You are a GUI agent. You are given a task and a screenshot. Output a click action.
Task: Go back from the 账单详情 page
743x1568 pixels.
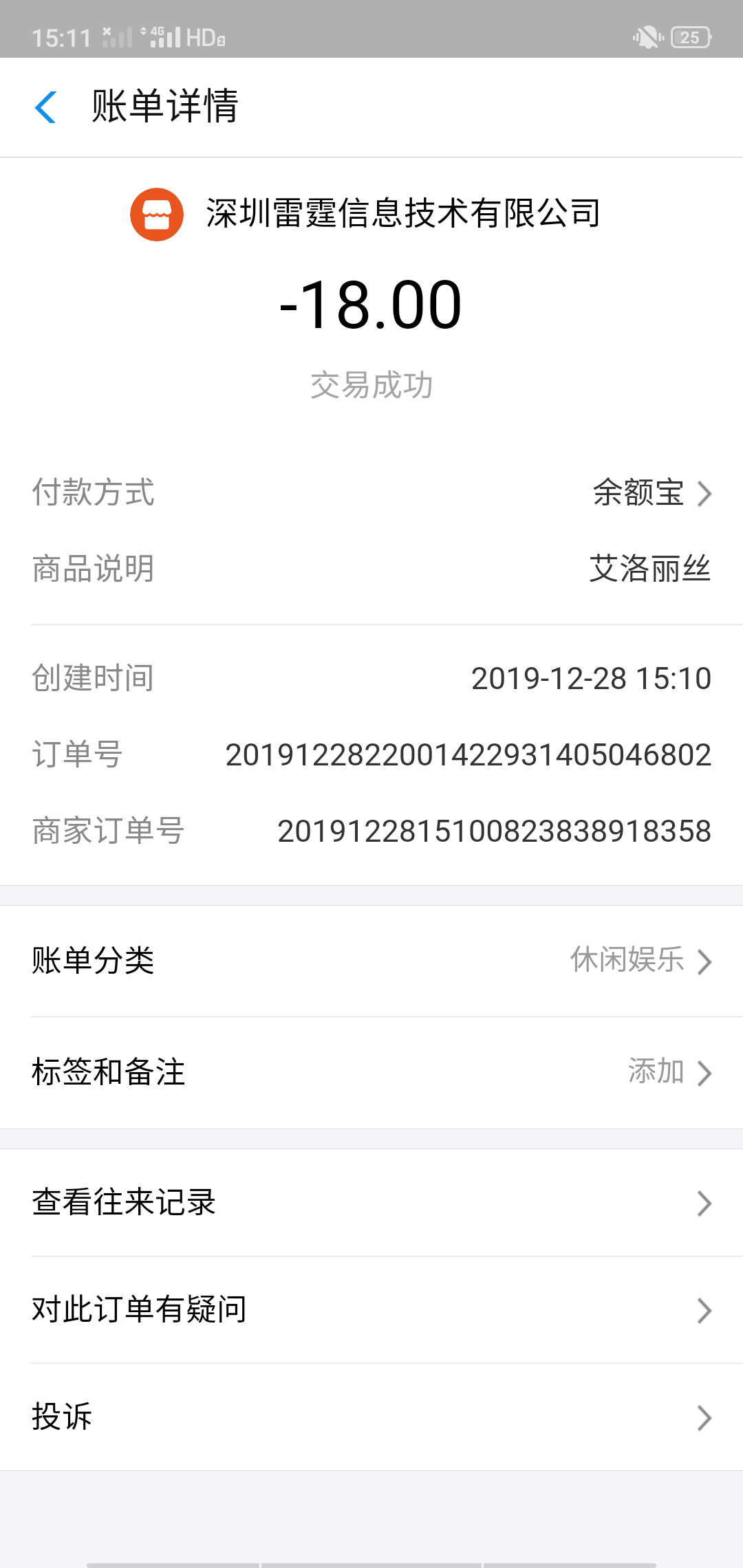pos(45,107)
